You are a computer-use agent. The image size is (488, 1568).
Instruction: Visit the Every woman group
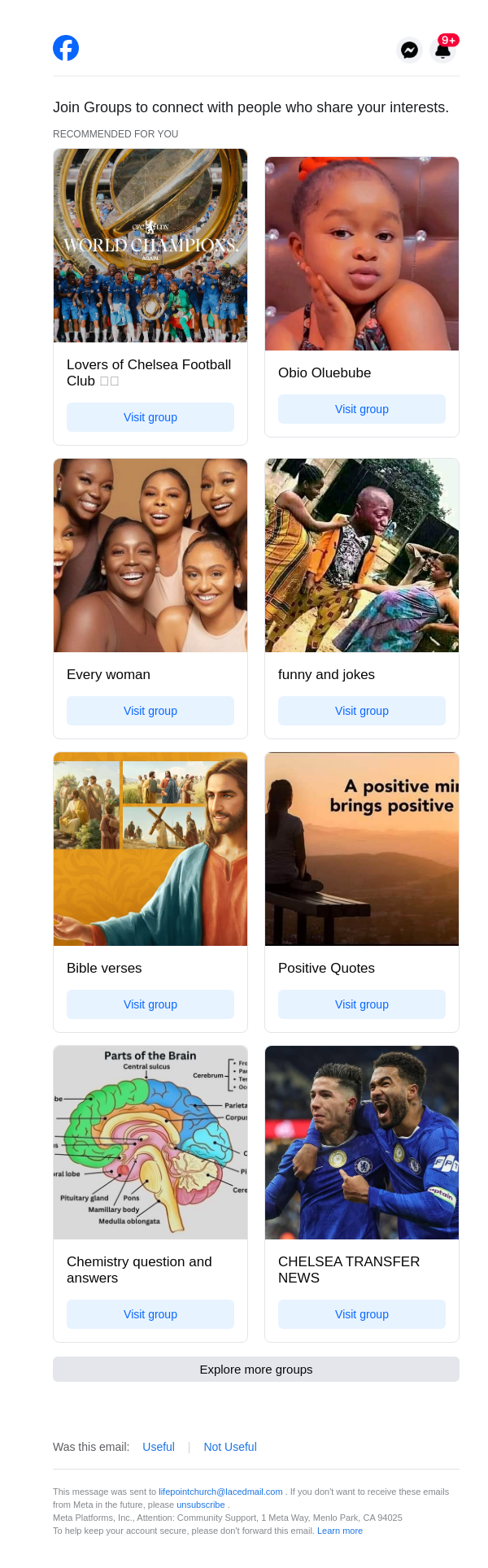(x=150, y=711)
